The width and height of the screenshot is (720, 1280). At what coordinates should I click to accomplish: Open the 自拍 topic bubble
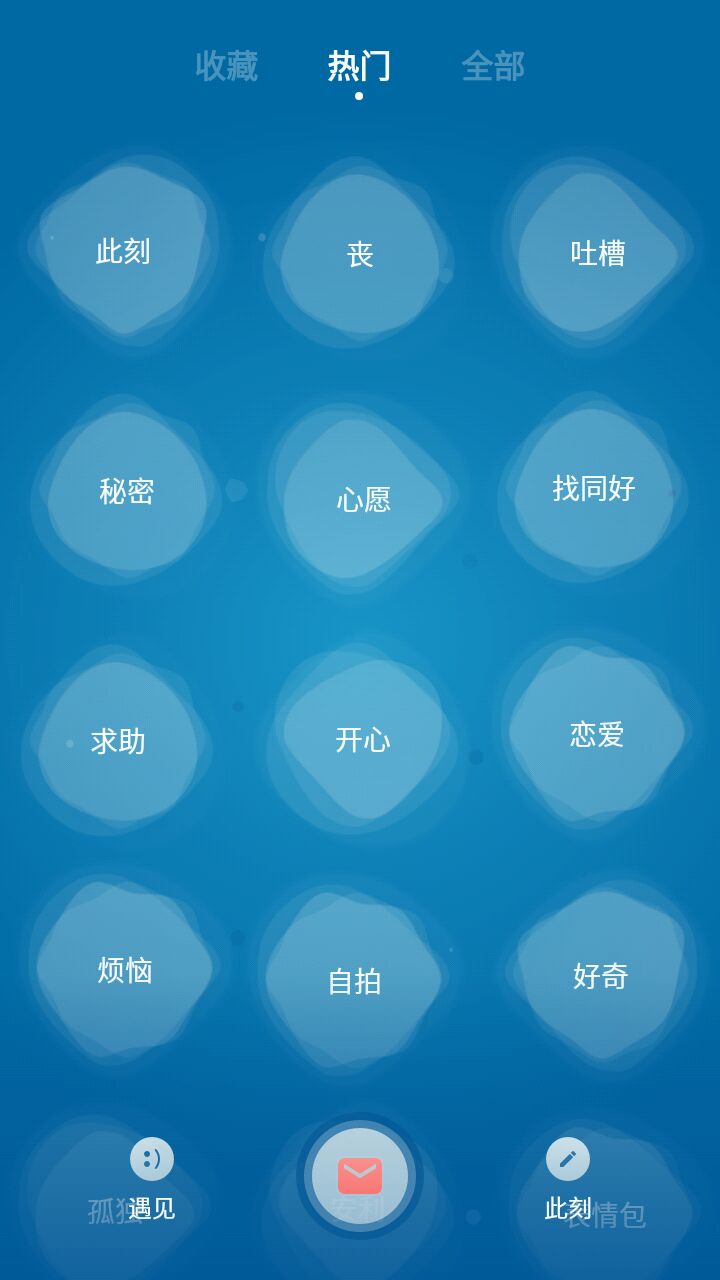pos(355,981)
